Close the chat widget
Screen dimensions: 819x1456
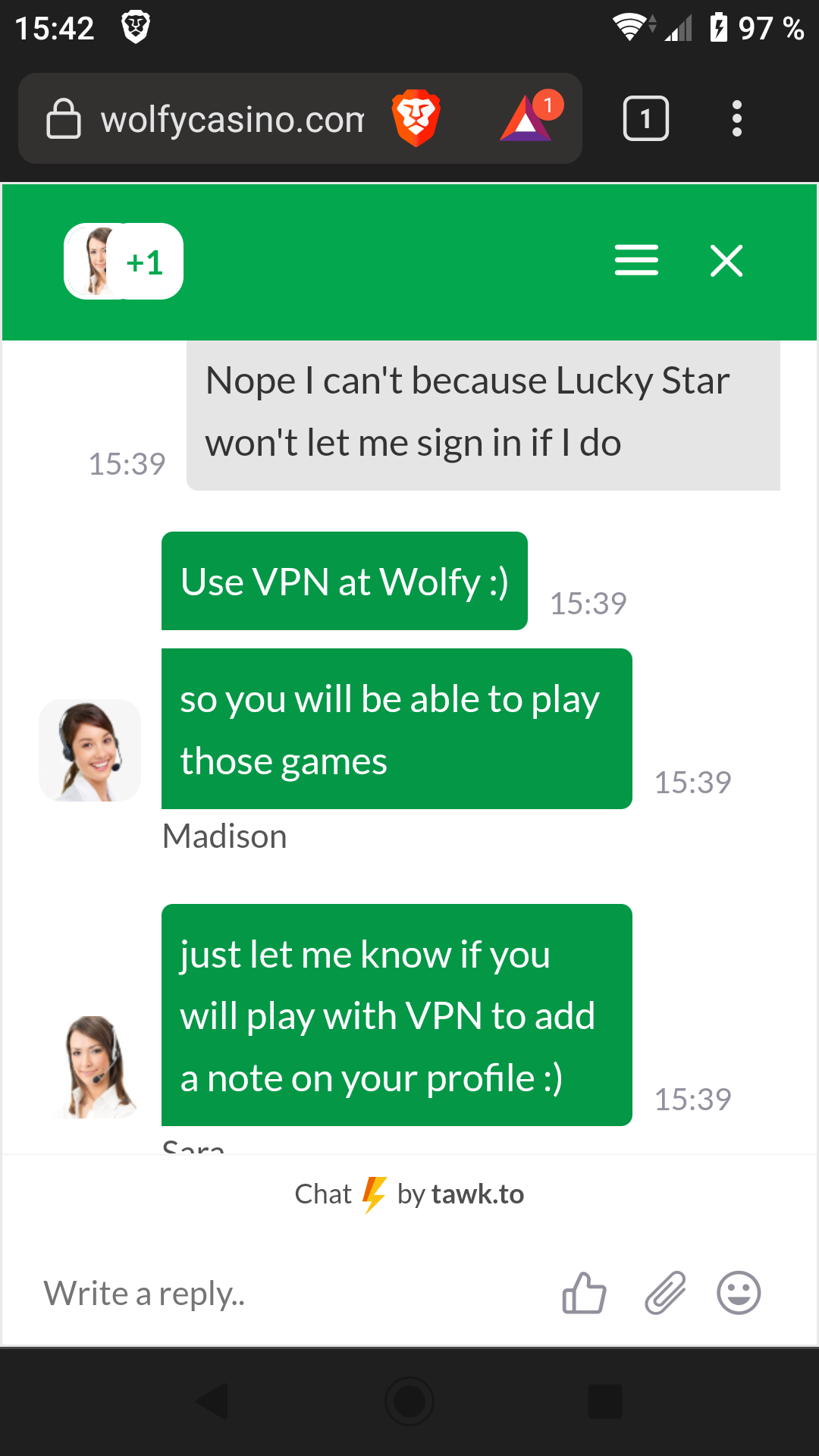point(726,261)
